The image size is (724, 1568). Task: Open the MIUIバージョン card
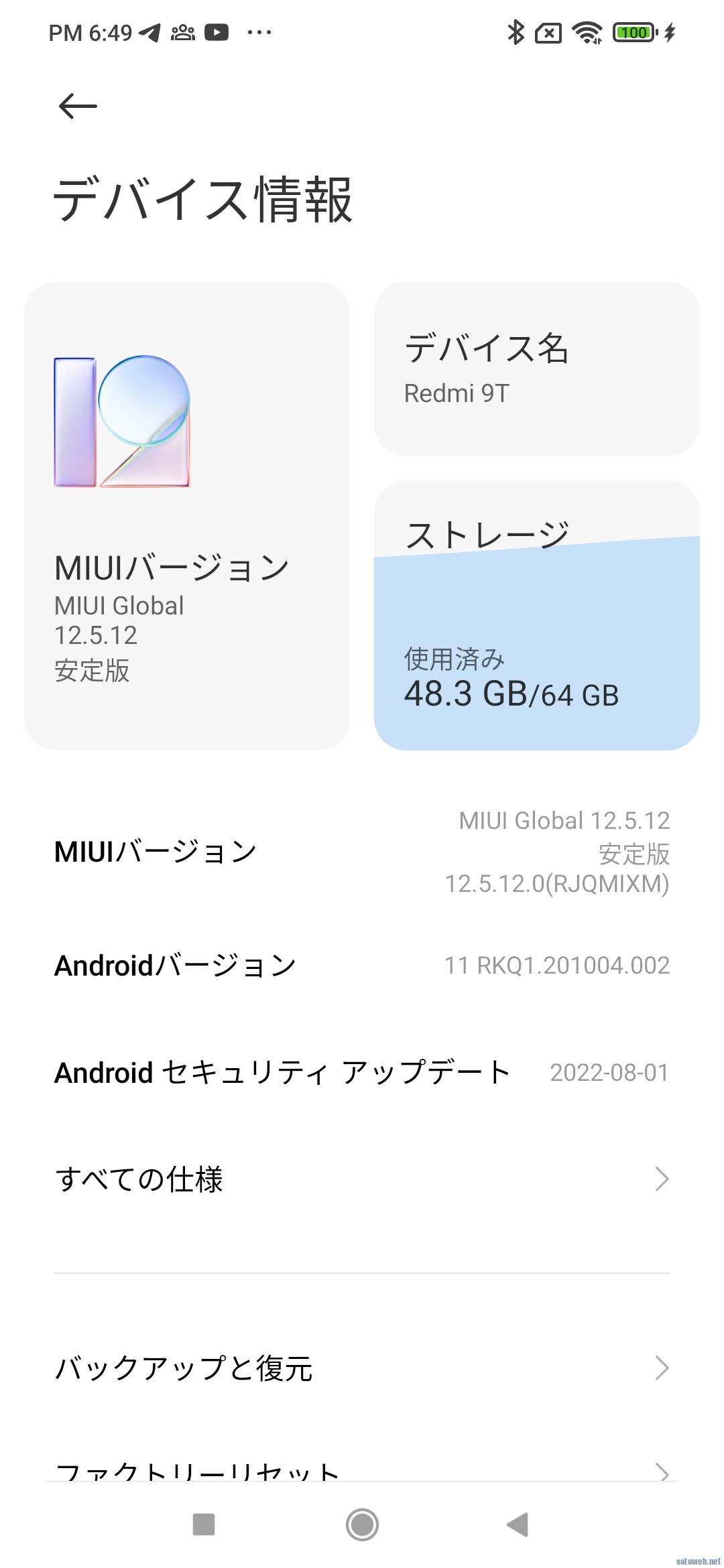click(x=186, y=516)
